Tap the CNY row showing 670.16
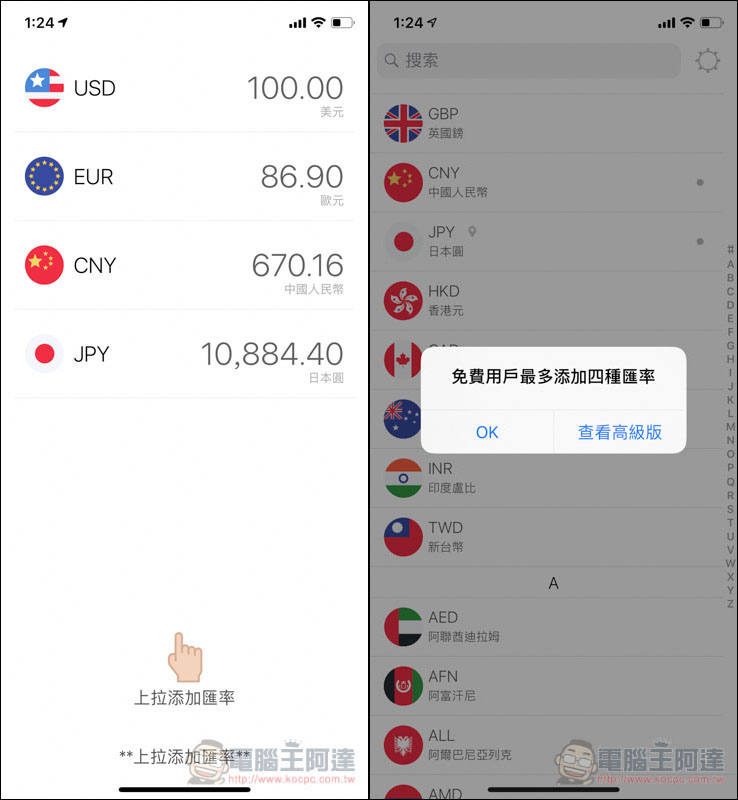This screenshot has width=738, height=800. [184, 266]
